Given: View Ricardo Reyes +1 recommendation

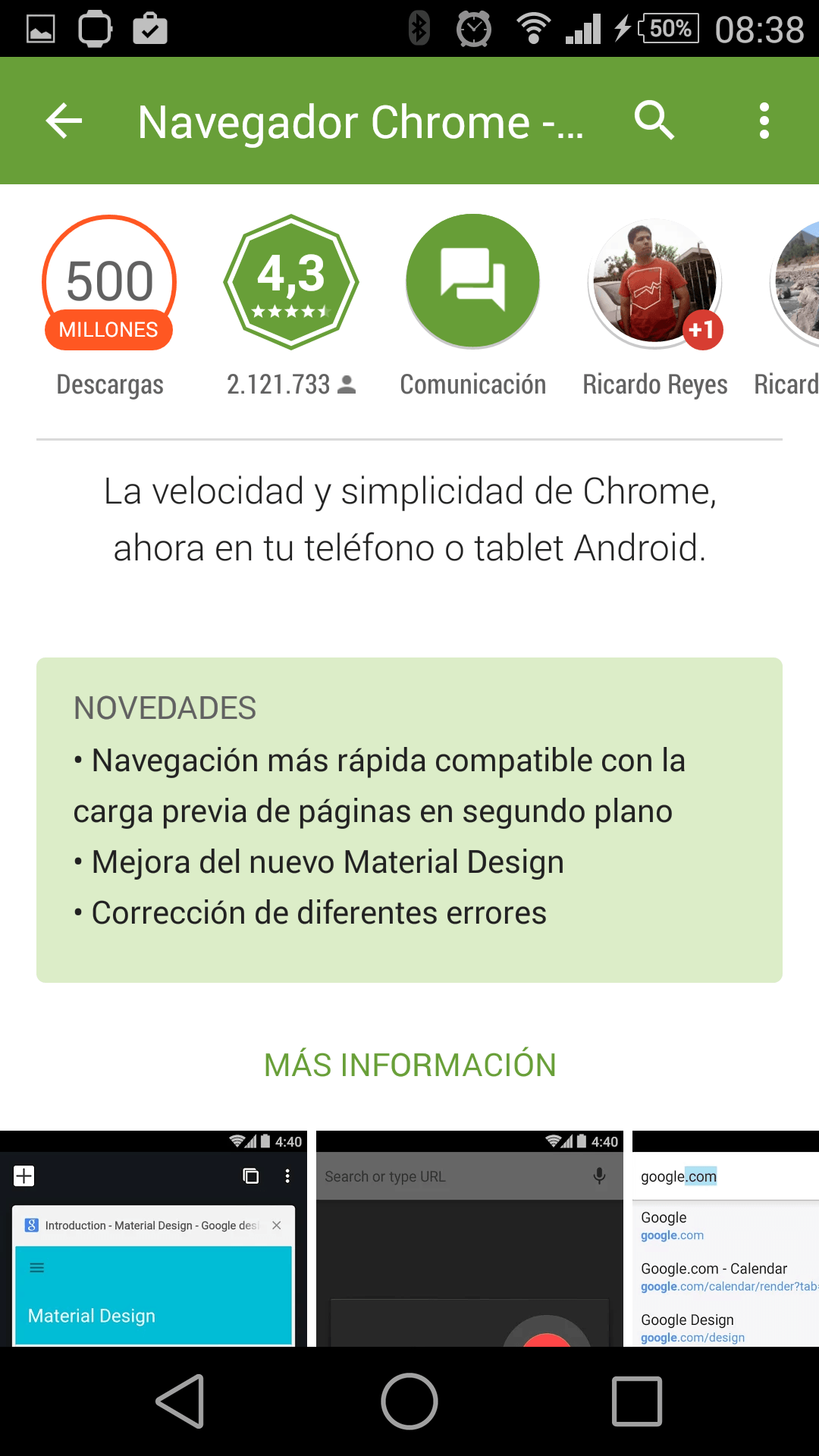Looking at the screenshot, I should tap(655, 284).
